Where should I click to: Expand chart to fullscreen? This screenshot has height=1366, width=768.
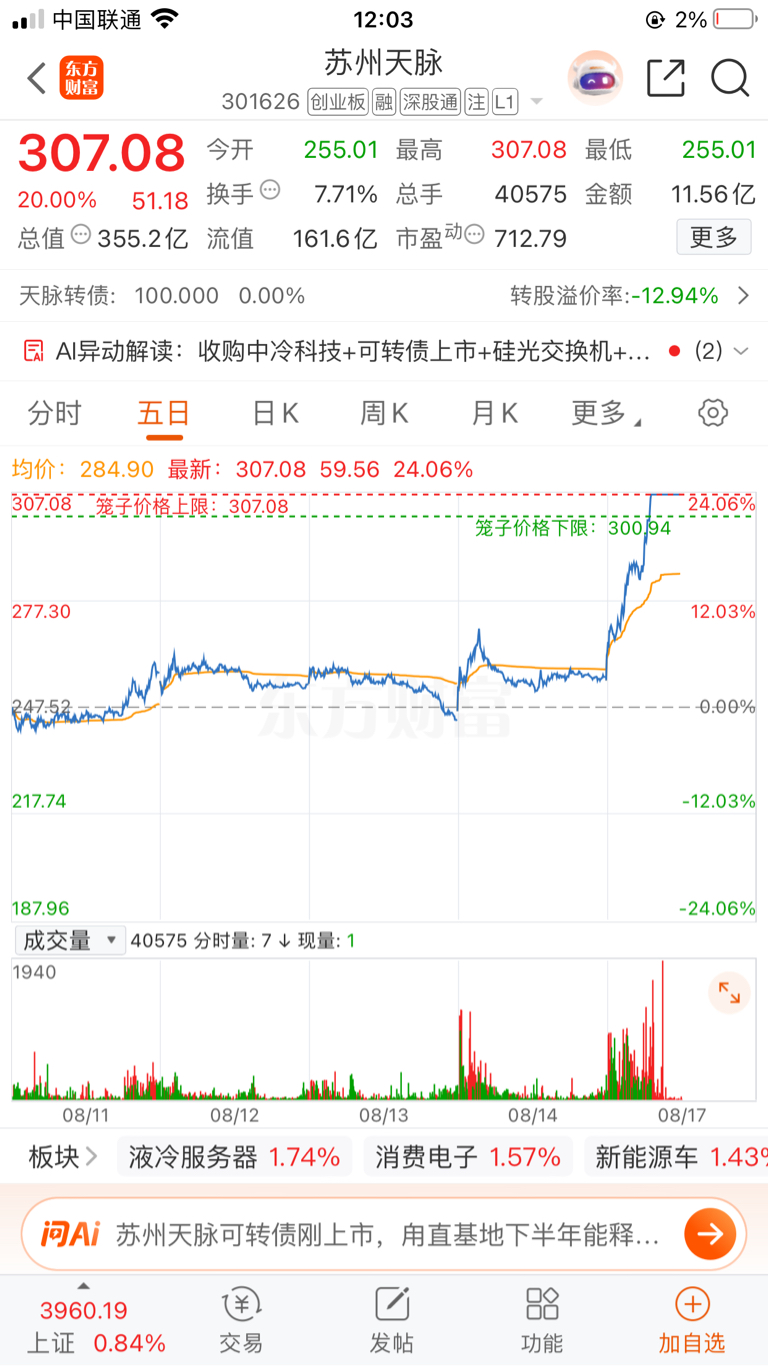coord(729,992)
